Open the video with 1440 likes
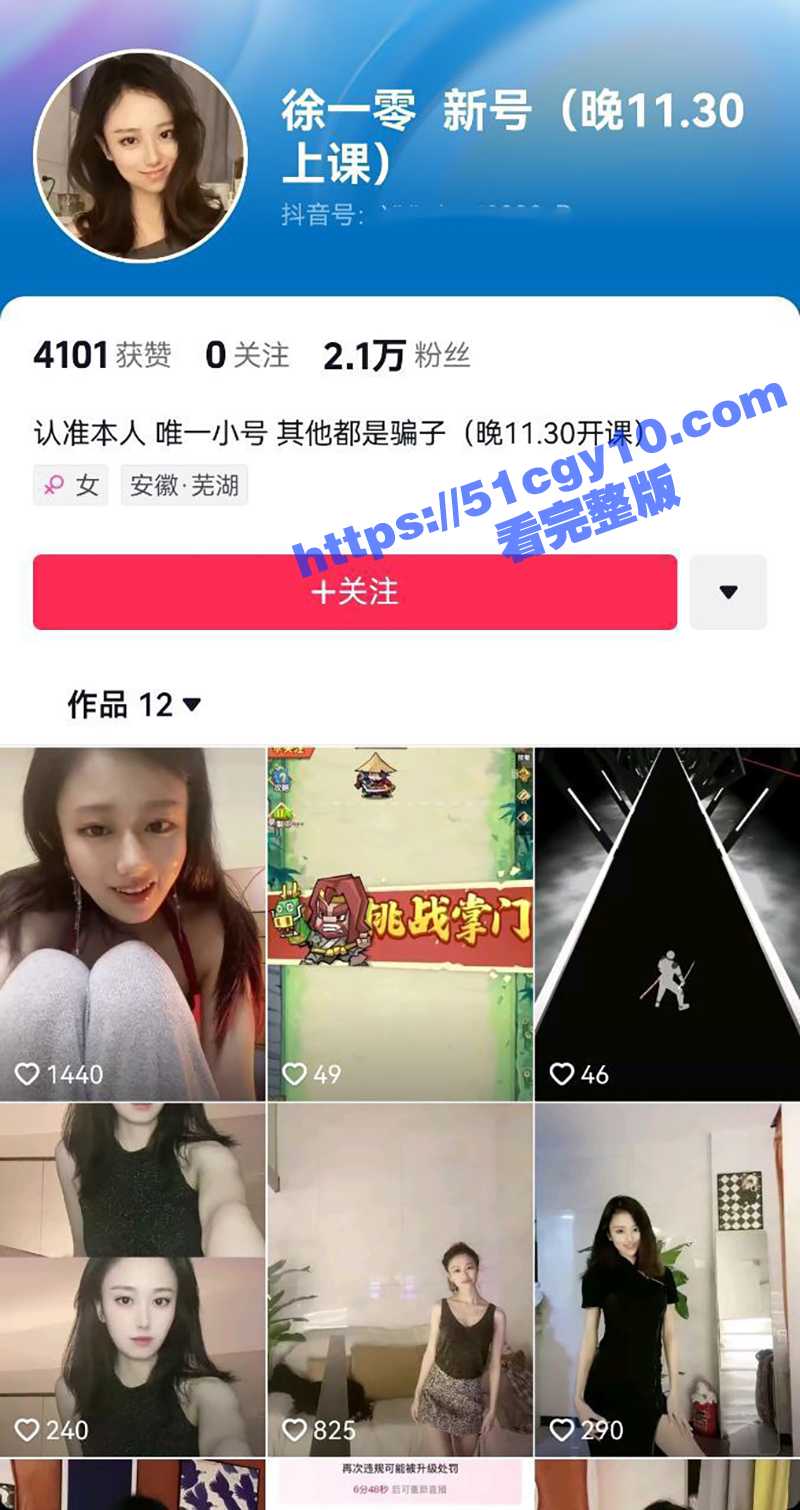This screenshot has width=800, height=1510. [132, 925]
